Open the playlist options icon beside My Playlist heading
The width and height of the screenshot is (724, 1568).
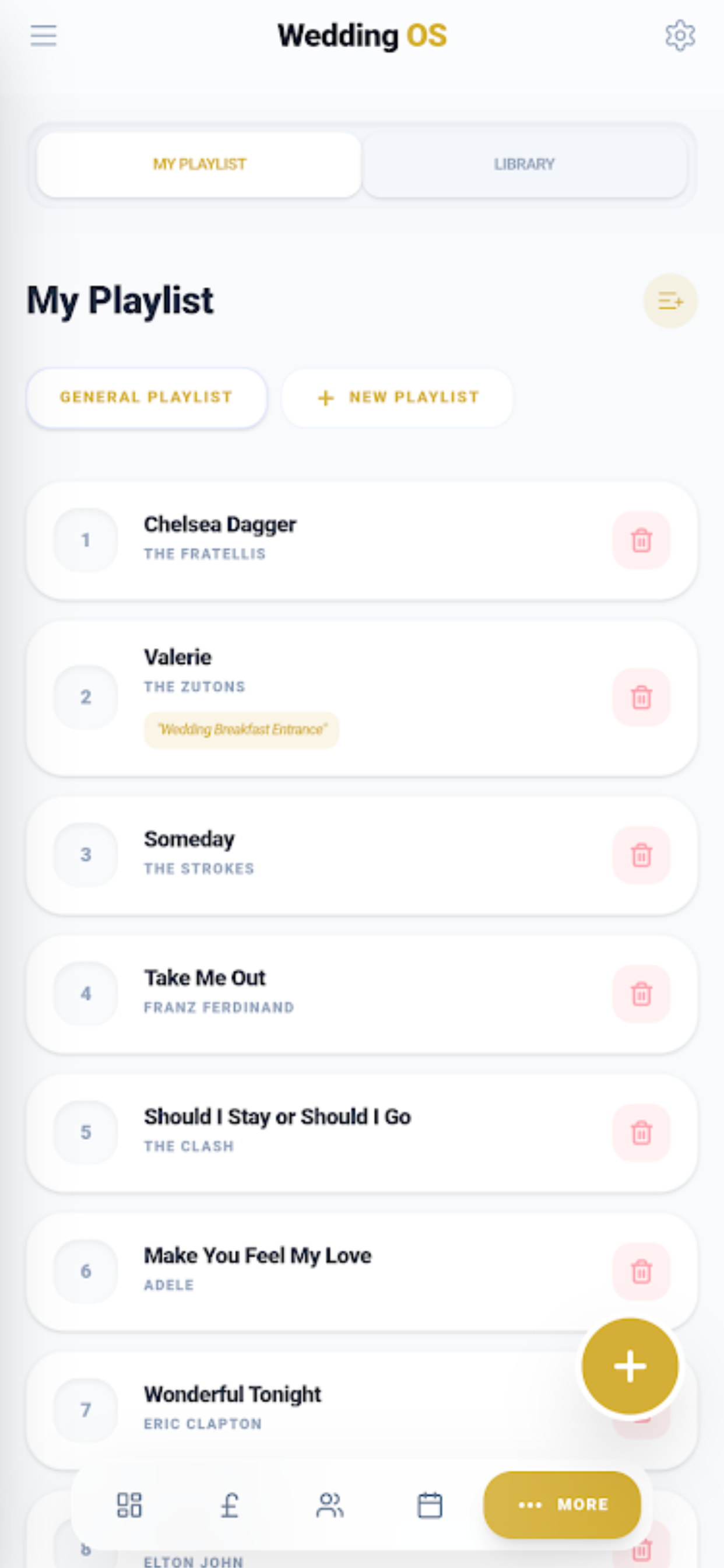pos(670,302)
